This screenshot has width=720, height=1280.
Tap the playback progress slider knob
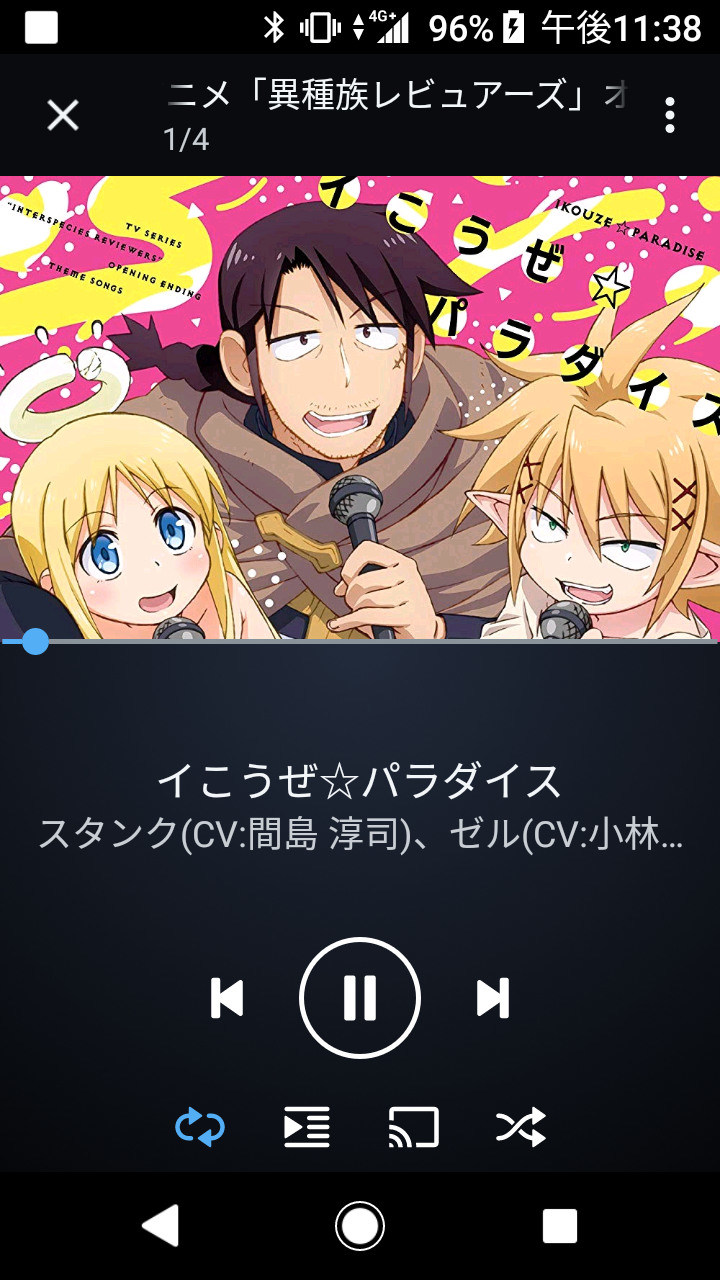(35, 641)
